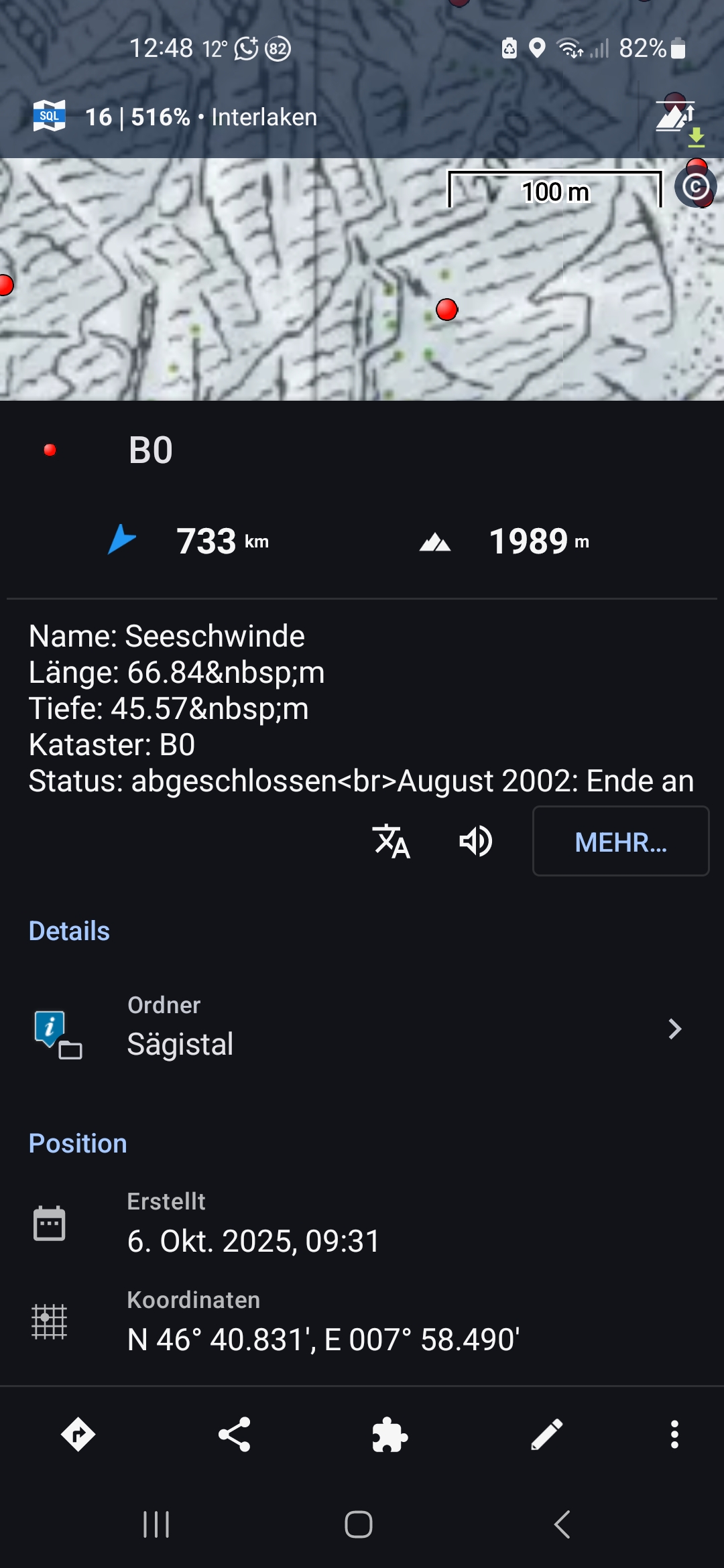724x1568 pixels.
Task: Open the three-dot overflow menu
Action: point(674,1435)
